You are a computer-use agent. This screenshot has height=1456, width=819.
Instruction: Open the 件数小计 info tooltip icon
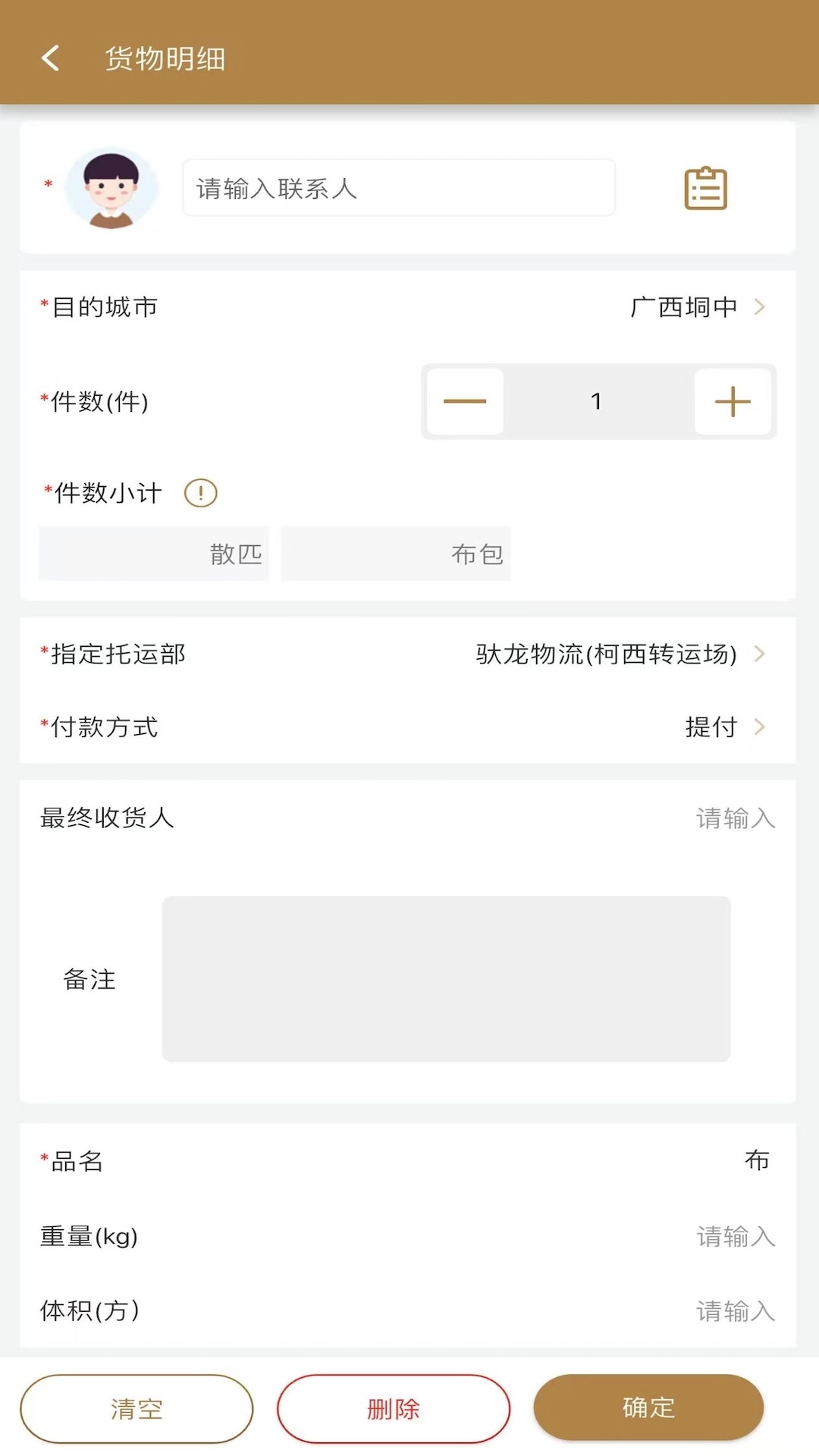(x=200, y=492)
